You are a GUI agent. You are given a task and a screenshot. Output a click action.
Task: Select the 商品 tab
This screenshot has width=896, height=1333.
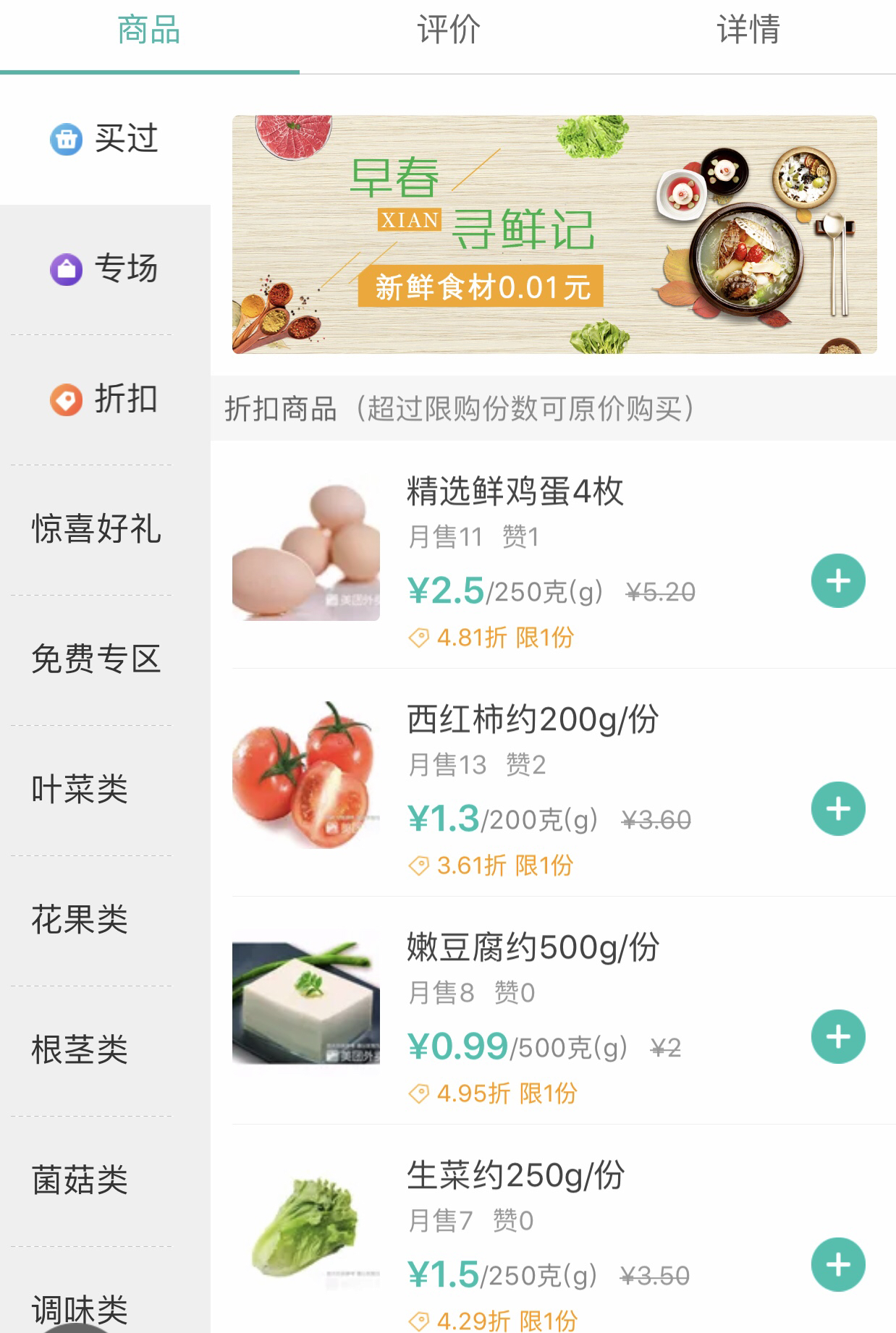coord(149,30)
